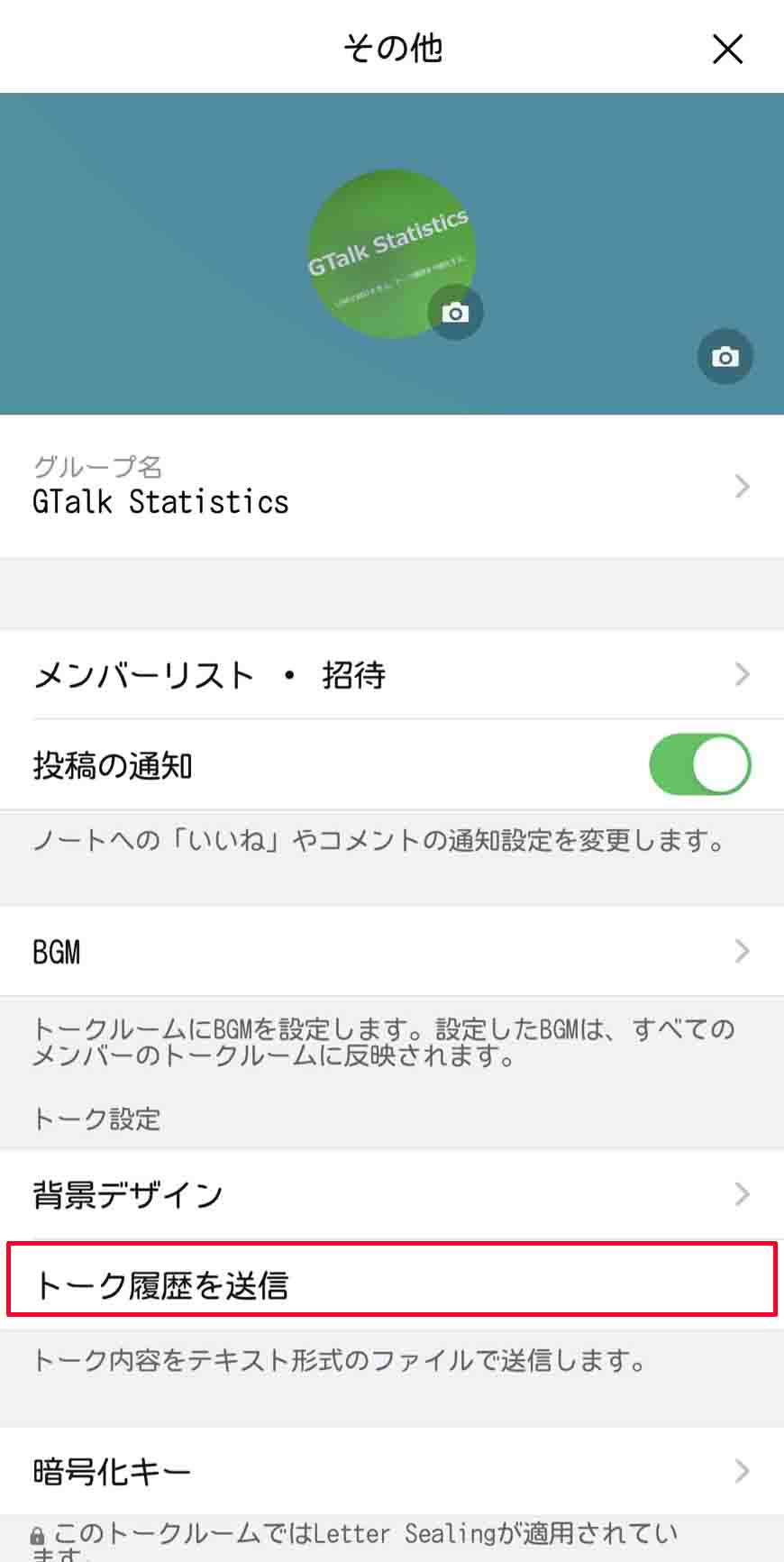Tap the トーク設定 section header

point(96,1119)
